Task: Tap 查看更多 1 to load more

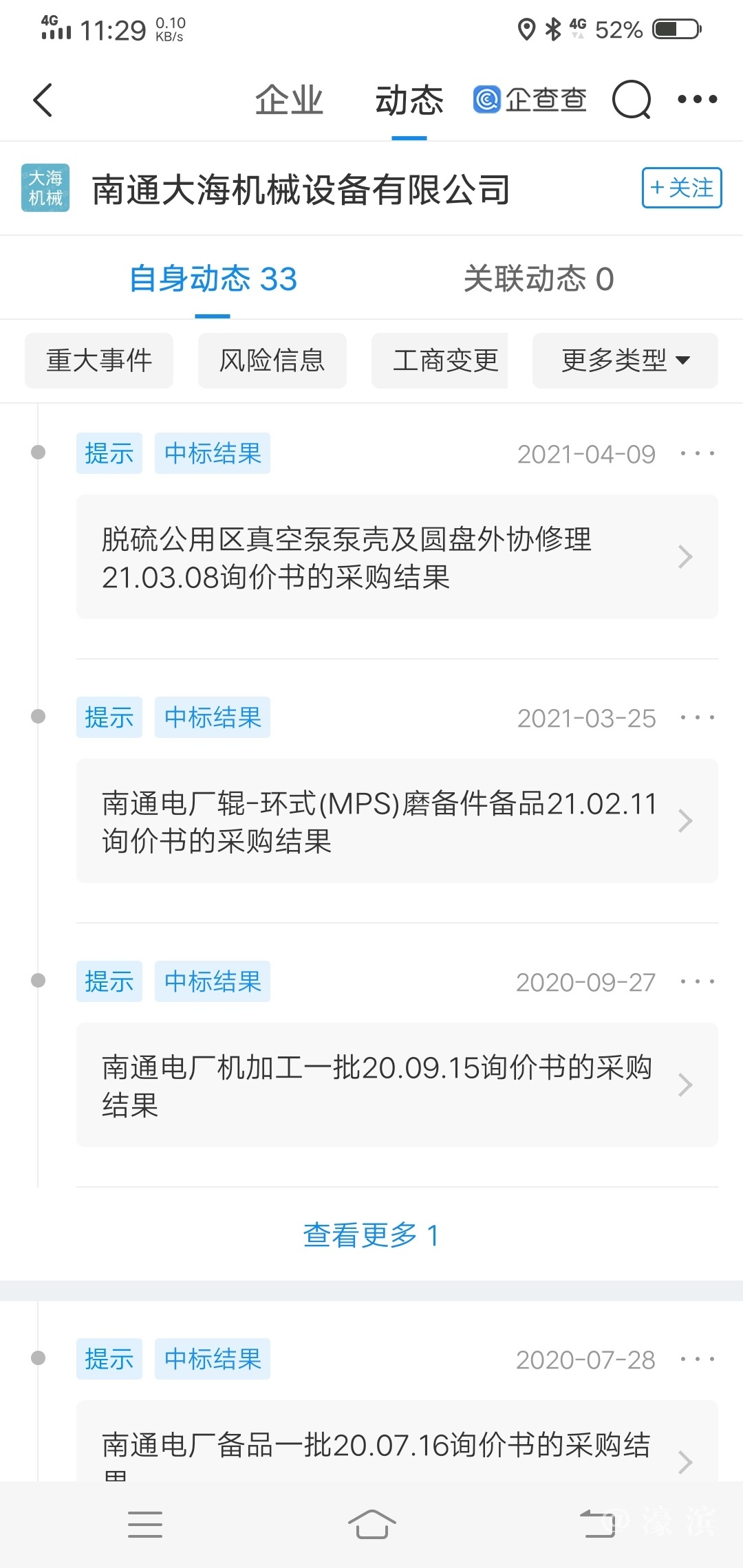Action: coord(371,1235)
